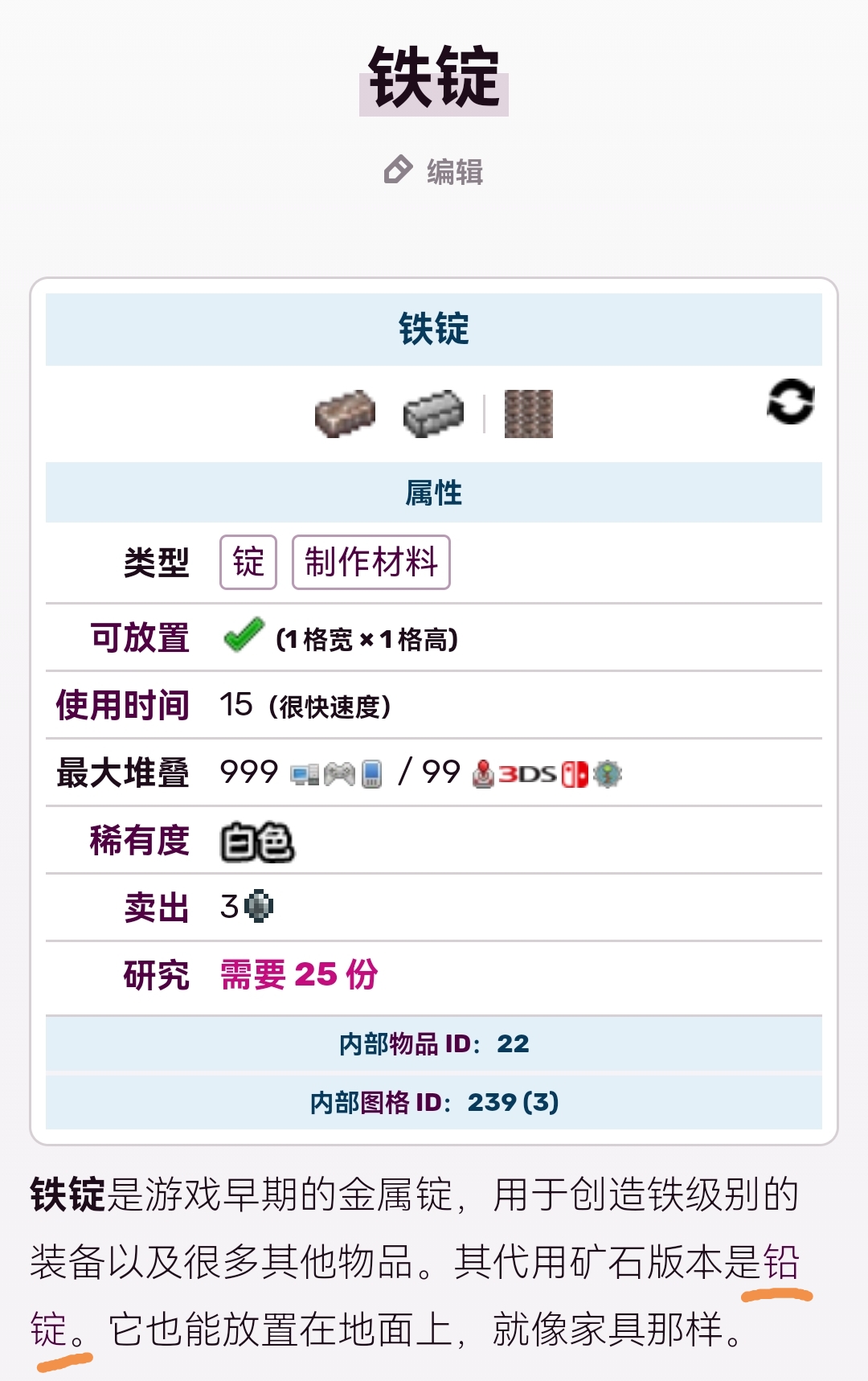This screenshot has height=1381, width=868.
Task: Open the 使用时间 attribute link
Action: [122, 705]
